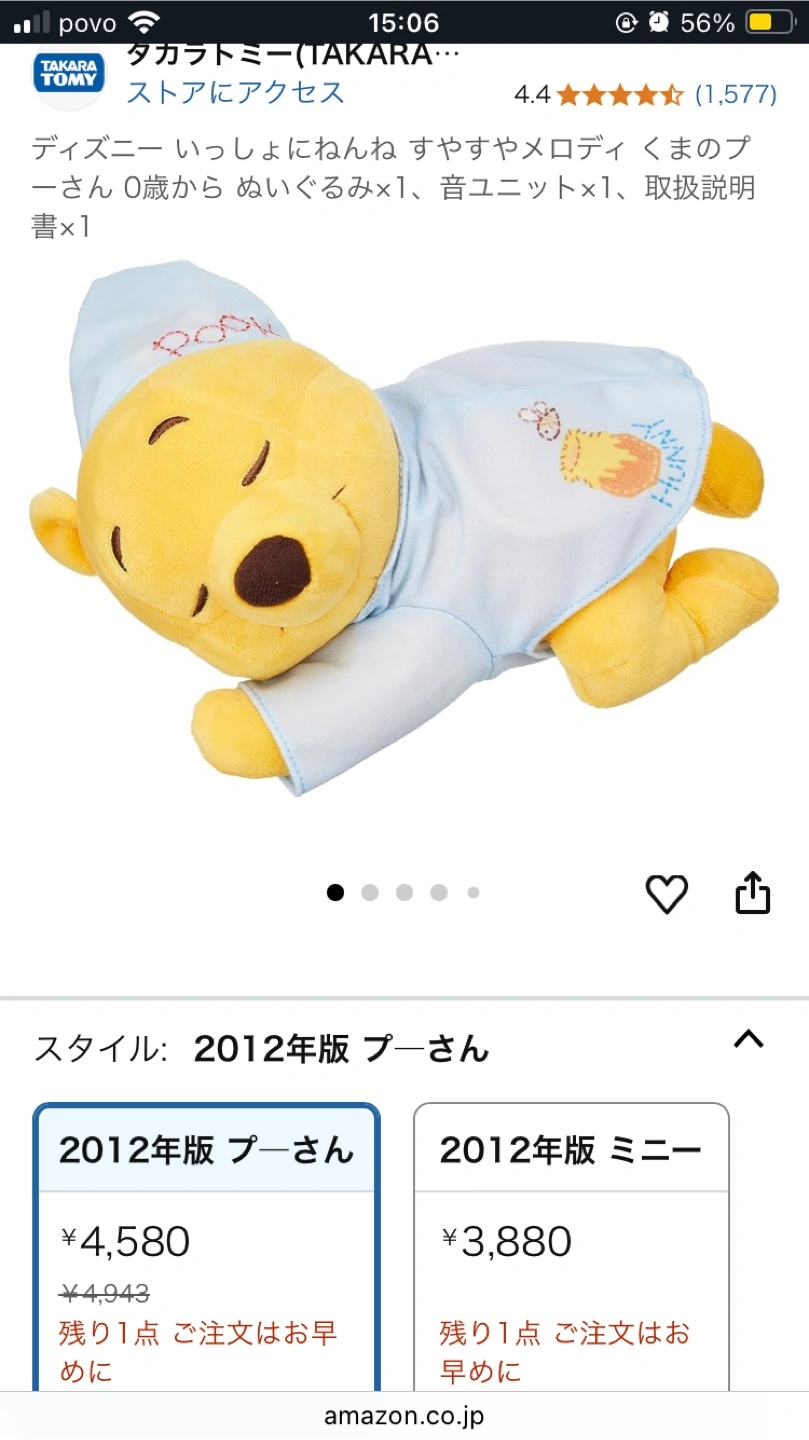Open the Takara Tomy brand logo
The width and height of the screenshot is (809, 1440).
coord(68,75)
